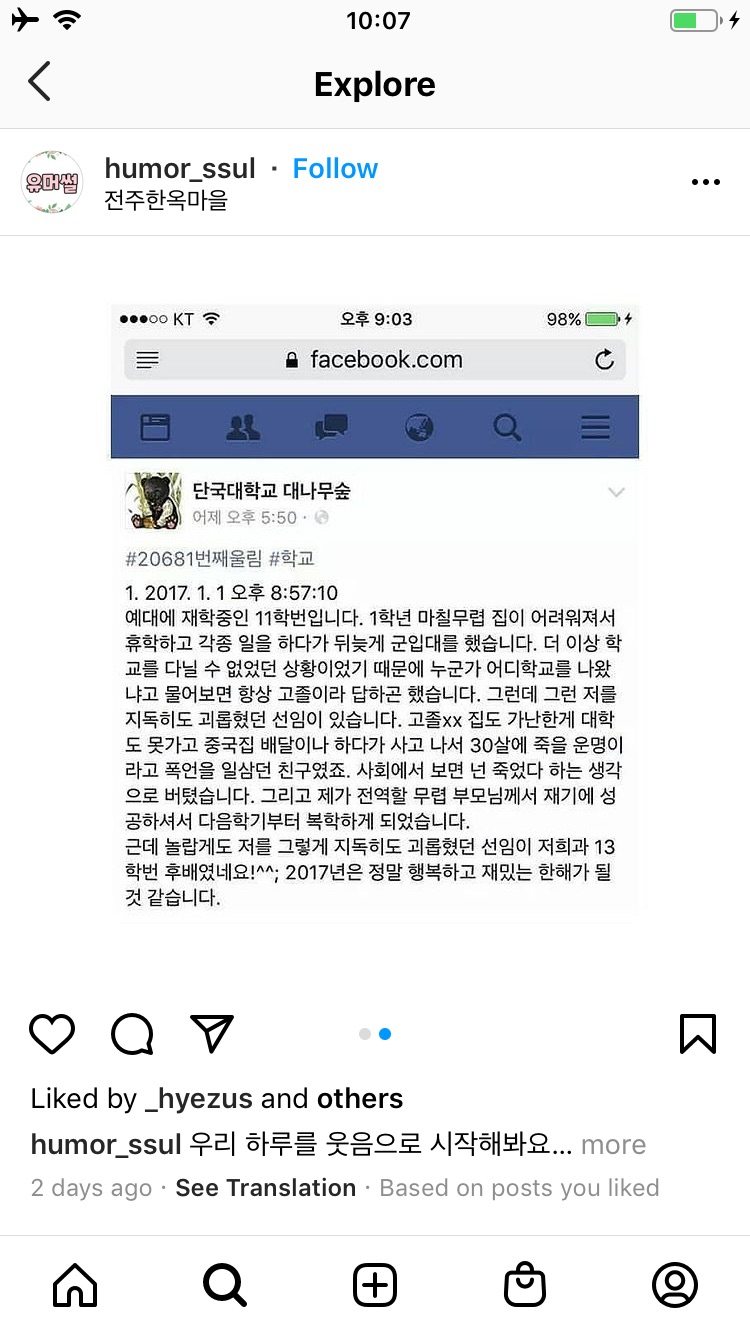This screenshot has width=750, height=1334.
Task: Open the Search tab in bottom bar
Action: (225, 1285)
